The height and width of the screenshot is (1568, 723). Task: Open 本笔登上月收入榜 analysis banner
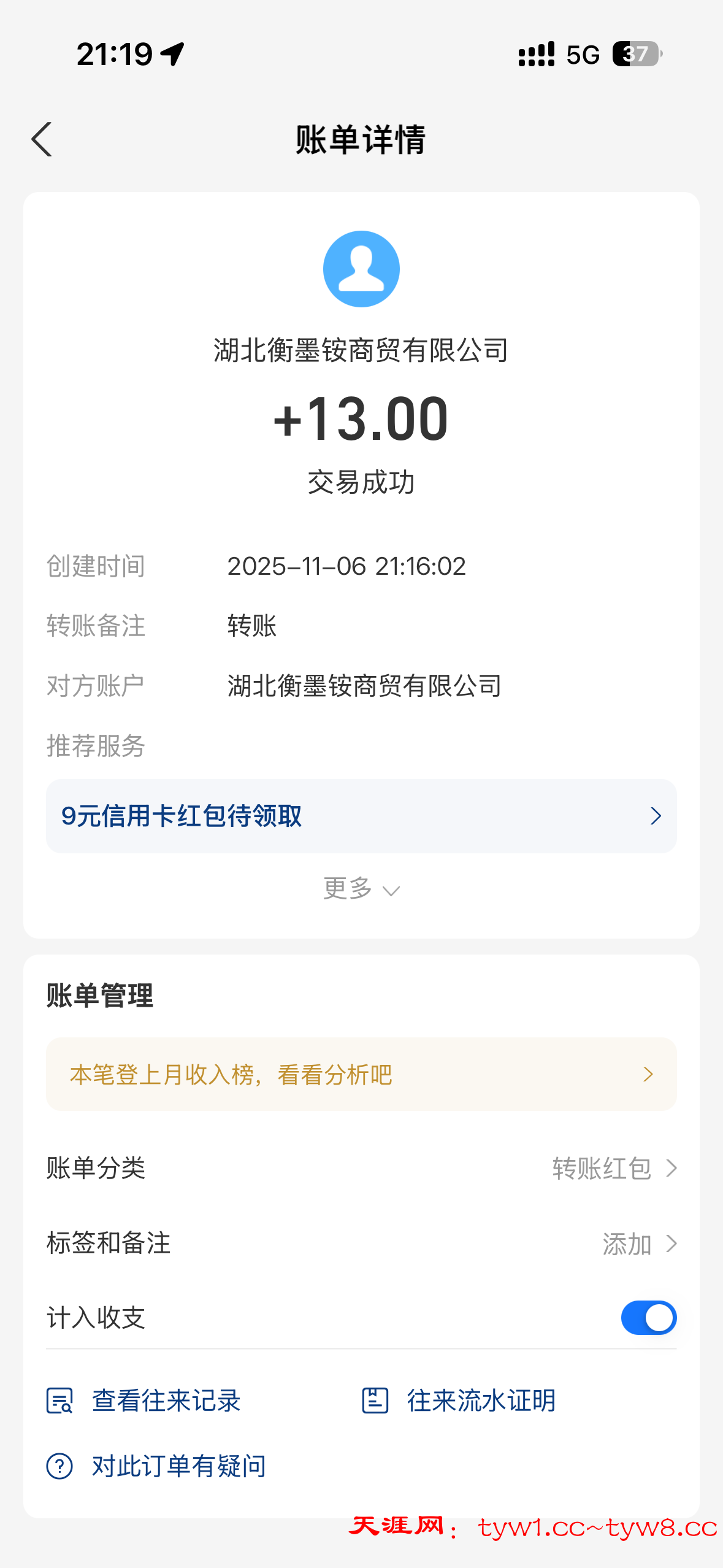[x=361, y=1074]
